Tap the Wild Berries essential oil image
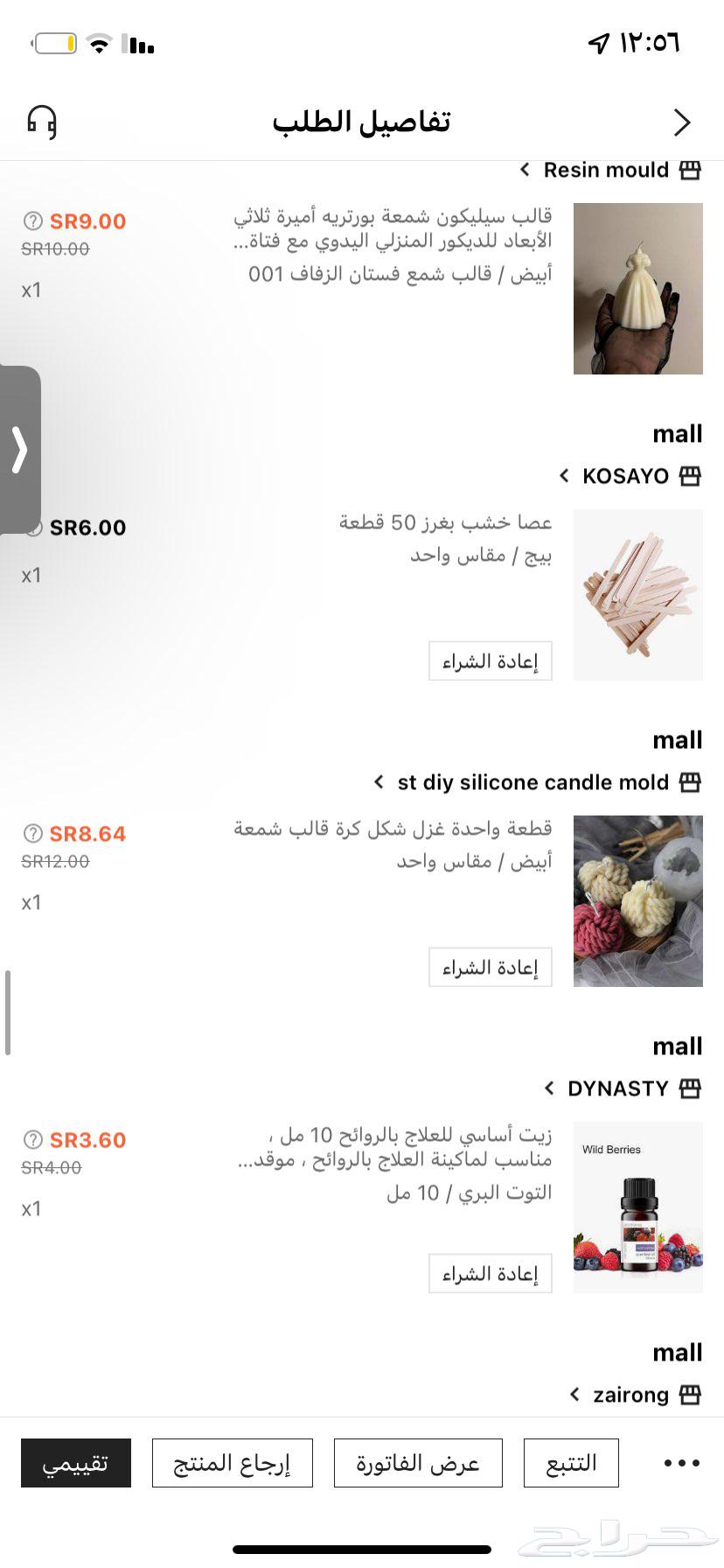Screen dimensions: 724x1568 637,1207
